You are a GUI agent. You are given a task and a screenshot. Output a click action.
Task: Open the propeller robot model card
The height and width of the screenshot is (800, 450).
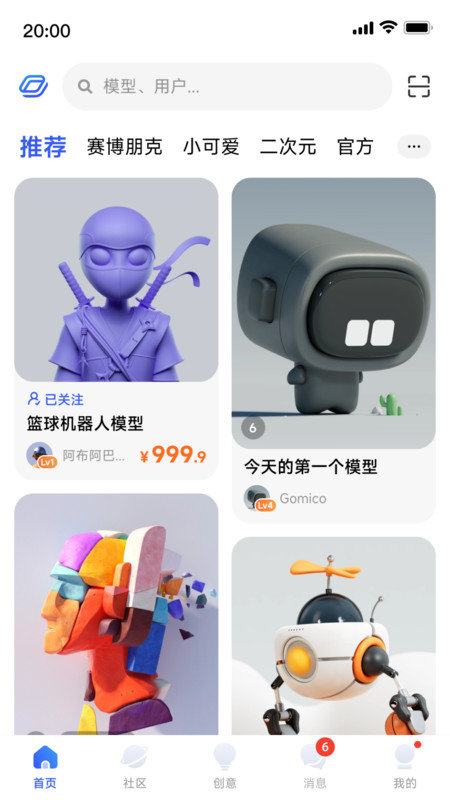point(334,636)
